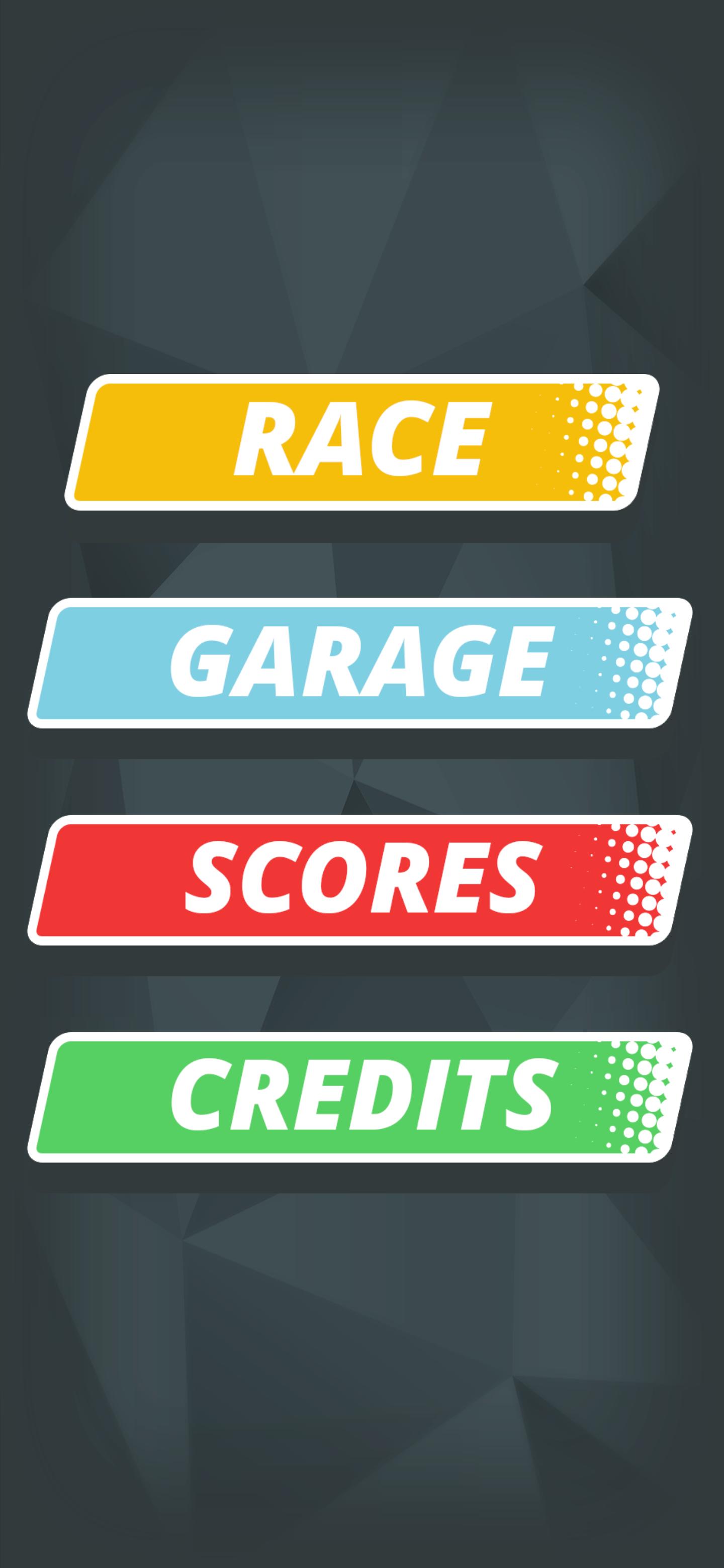724x1568 pixels.
Task: Start a race with the yellow RACE button
Action: 361,442
